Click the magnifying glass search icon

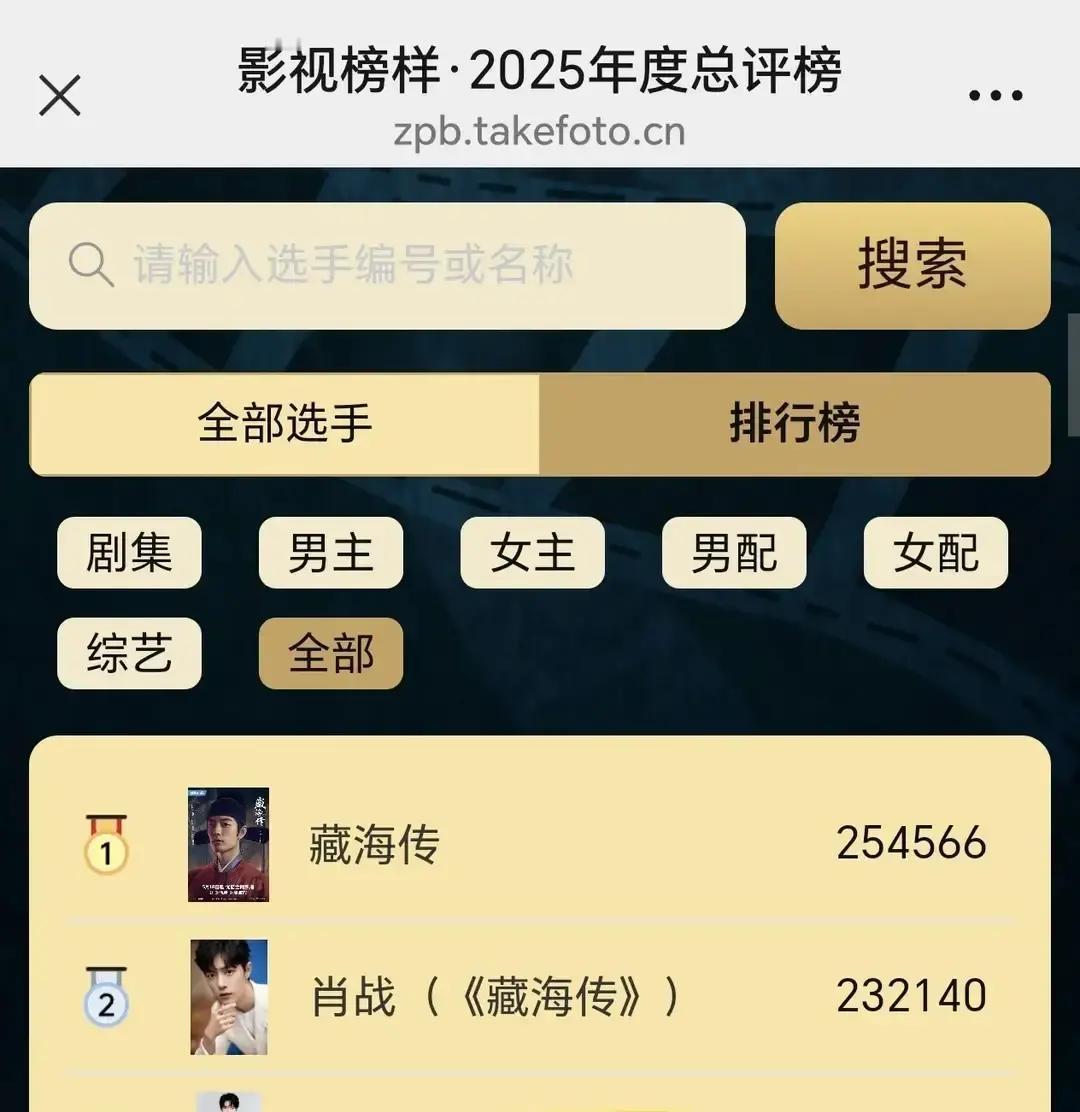tap(92, 264)
